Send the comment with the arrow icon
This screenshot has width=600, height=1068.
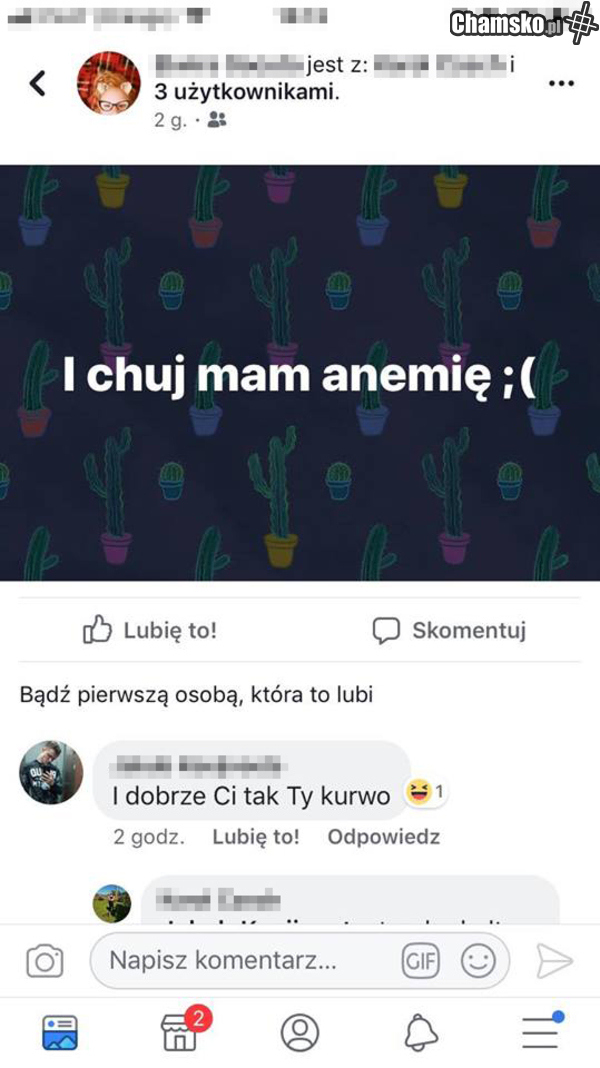(x=554, y=961)
